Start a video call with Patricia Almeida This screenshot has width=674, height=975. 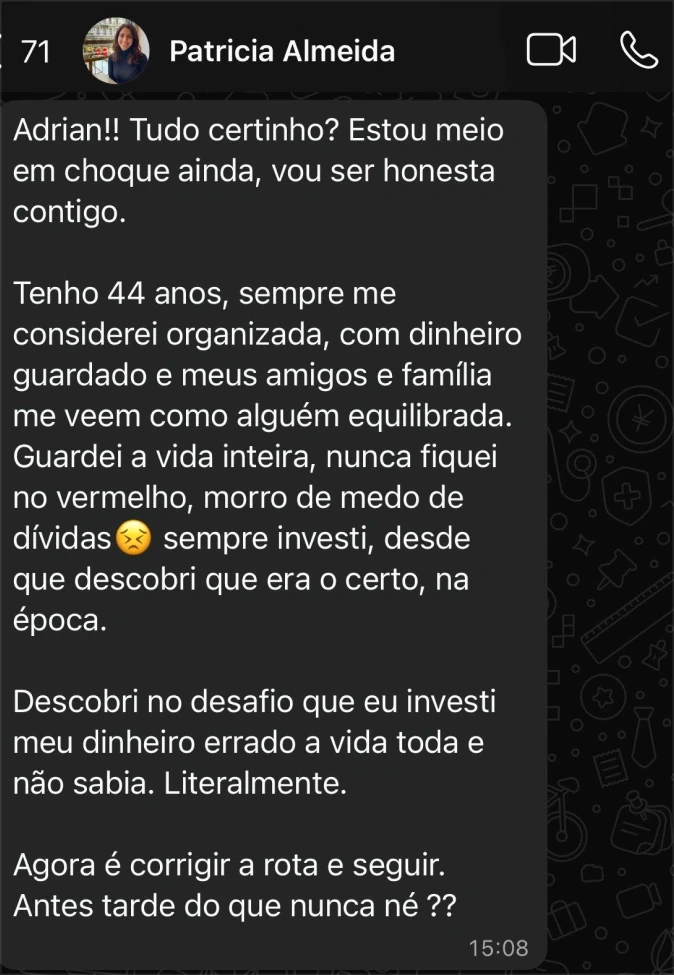[551, 50]
